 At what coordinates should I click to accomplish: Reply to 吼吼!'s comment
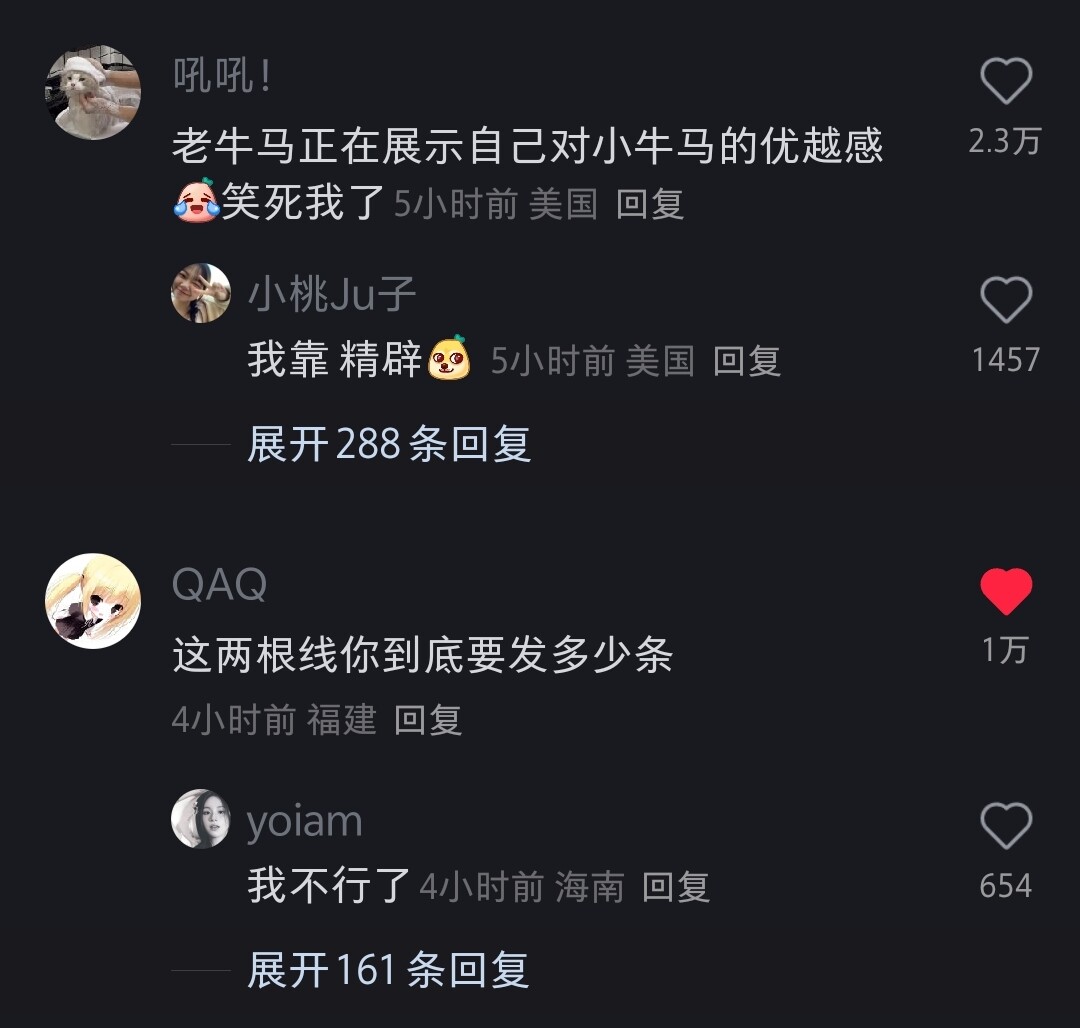point(650,204)
